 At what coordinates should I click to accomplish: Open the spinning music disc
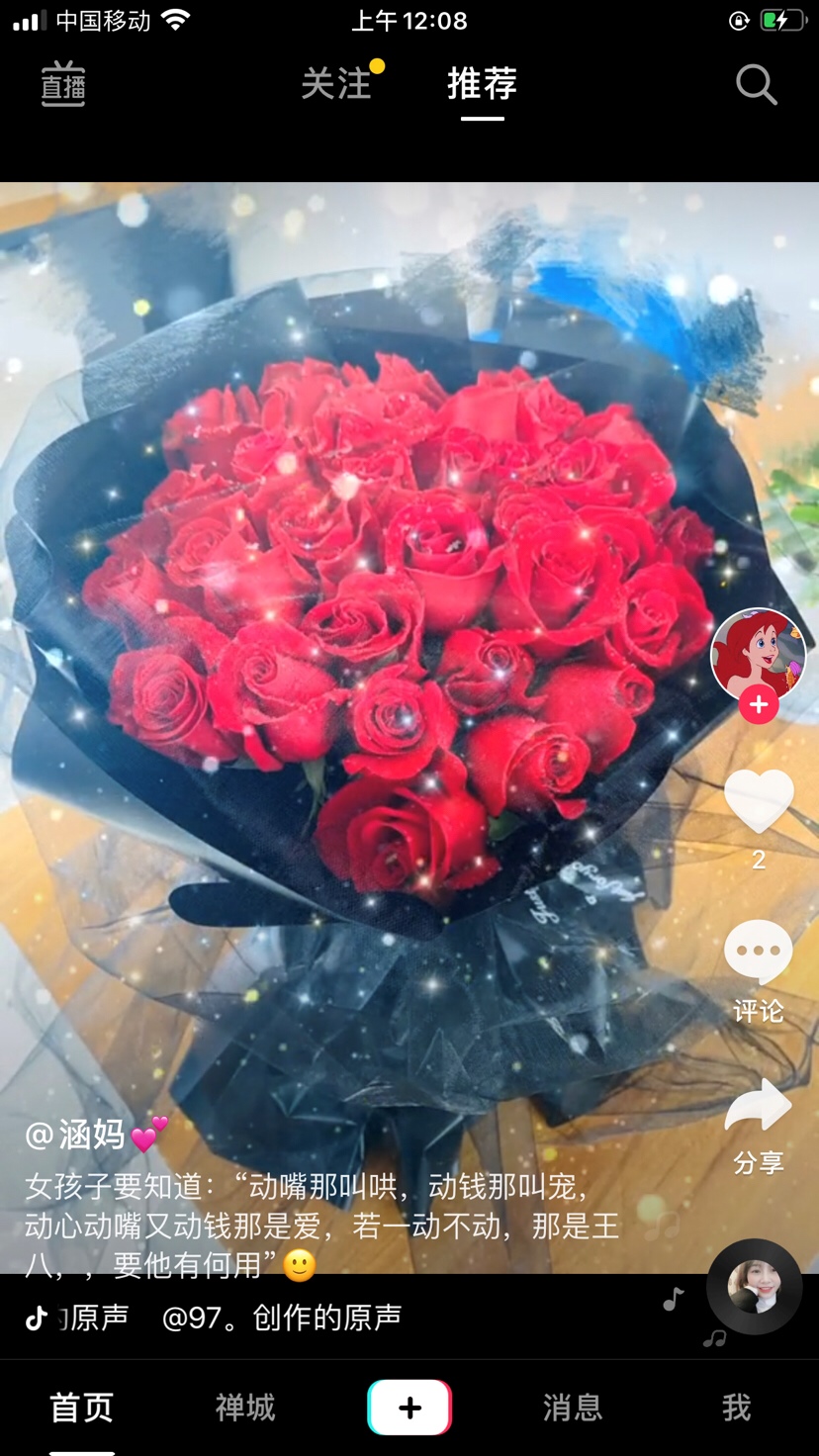(754, 1286)
